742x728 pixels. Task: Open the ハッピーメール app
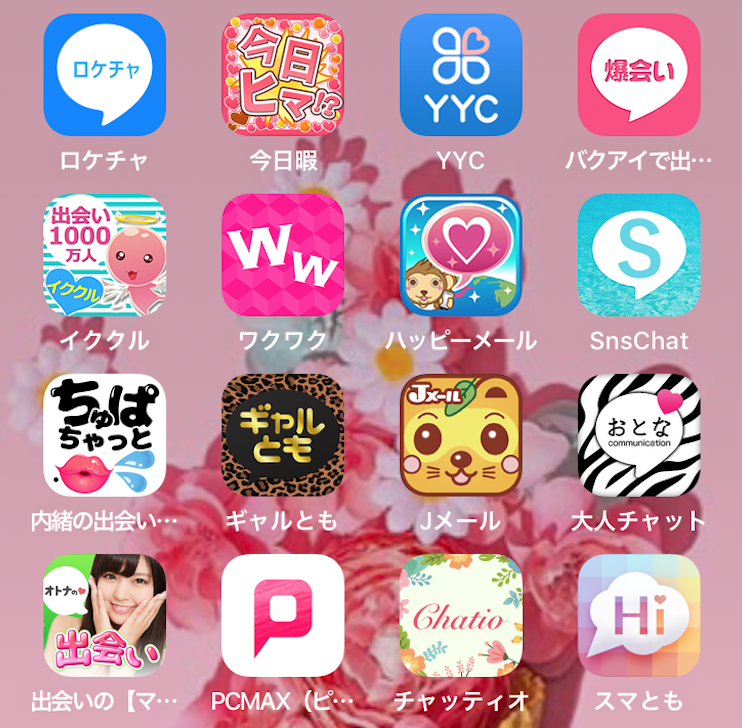(x=461, y=255)
